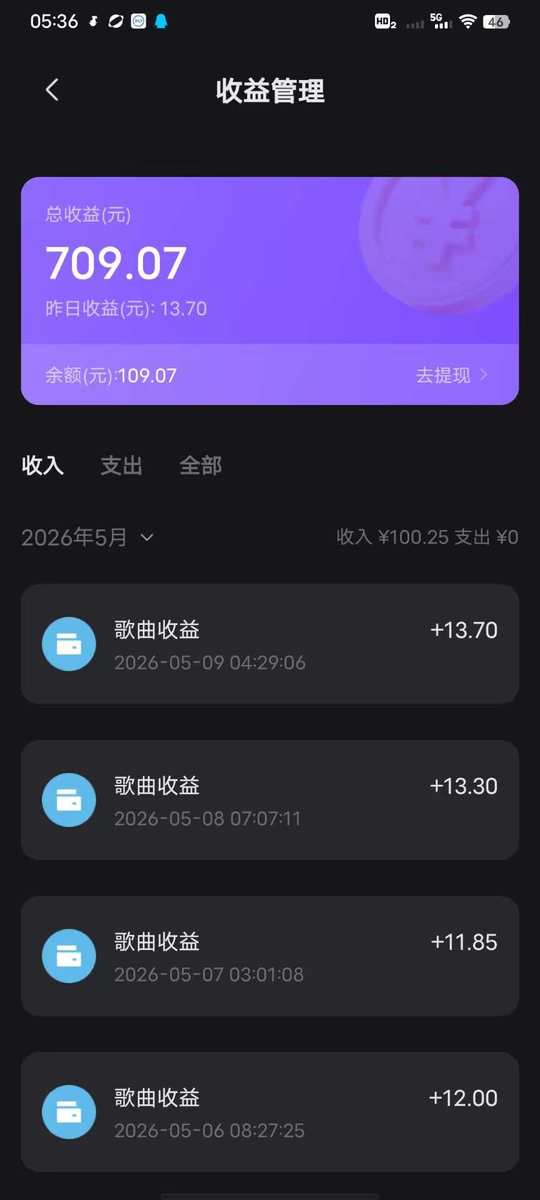Viewport: 540px width, 1200px height.
Task: Open the +11.85 歌曲收益 record
Action: [x=270, y=956]
